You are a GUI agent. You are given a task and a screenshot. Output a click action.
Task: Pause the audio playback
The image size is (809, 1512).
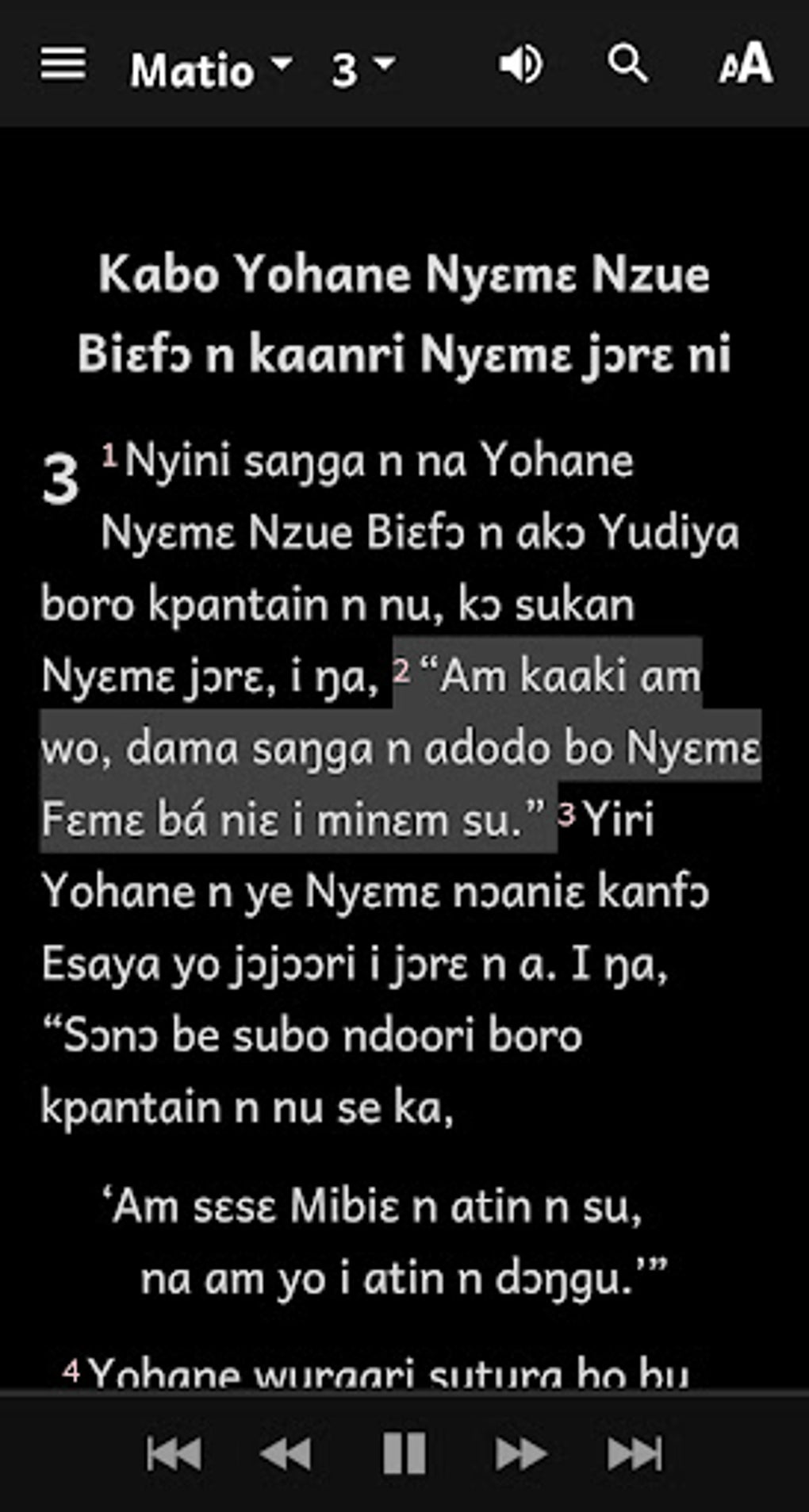pyautogui.click(x=404, y=1453)
